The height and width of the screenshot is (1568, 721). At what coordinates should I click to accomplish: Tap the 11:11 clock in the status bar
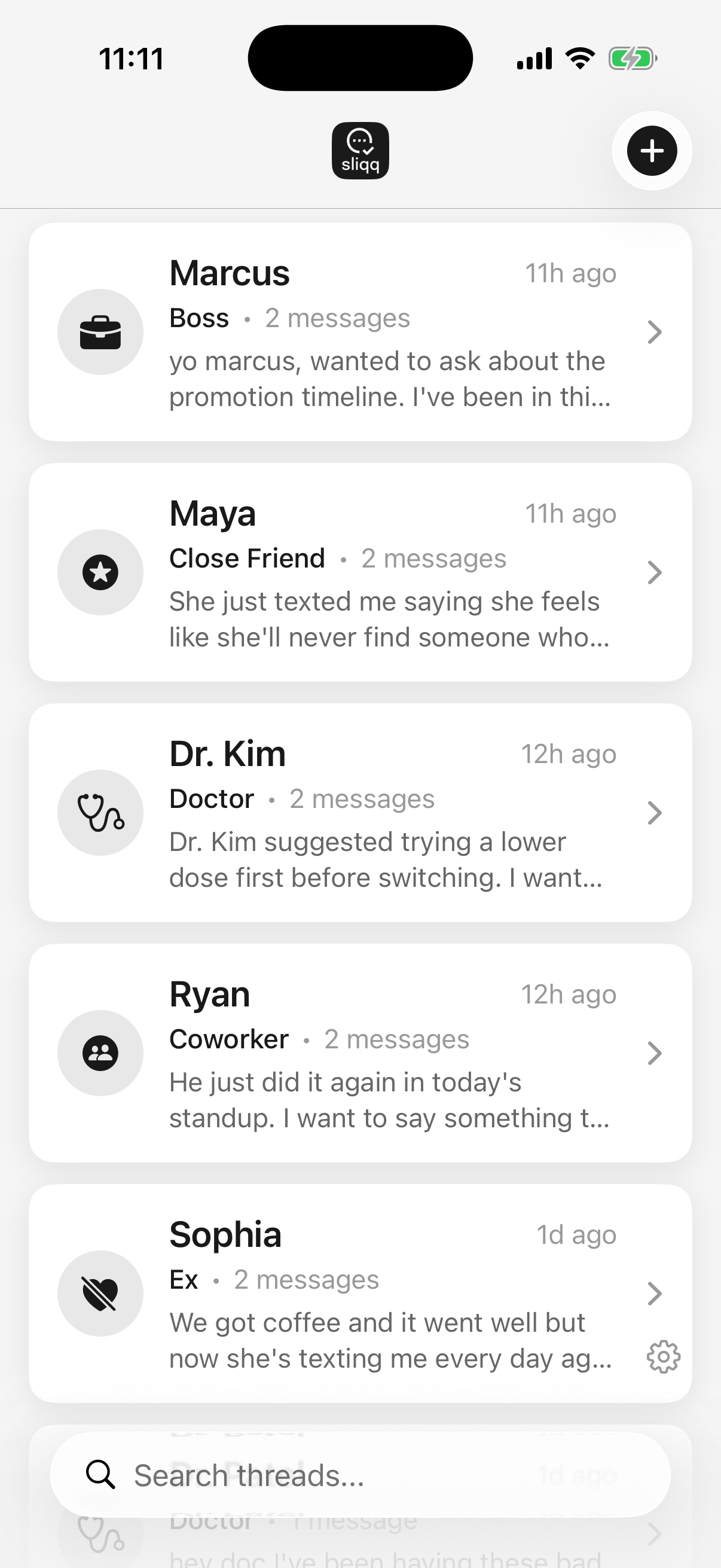click(130, 58)
